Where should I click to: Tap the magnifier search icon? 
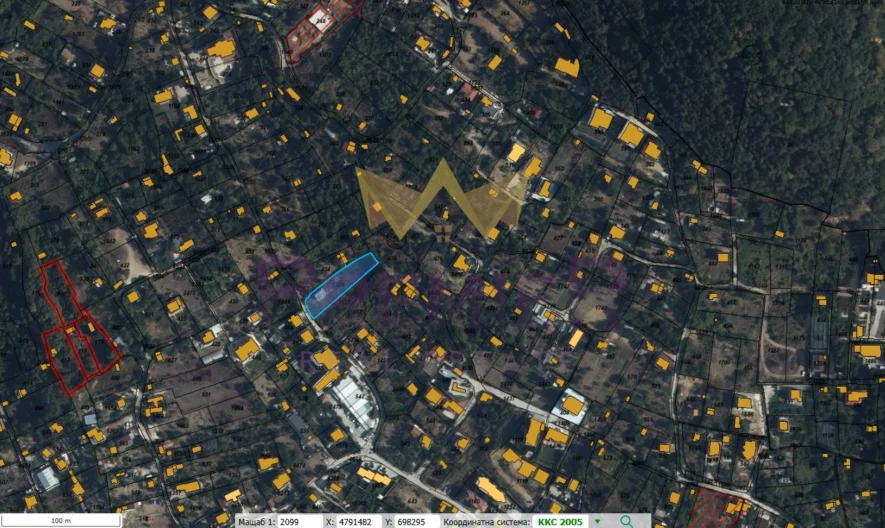tap(627, 521)
